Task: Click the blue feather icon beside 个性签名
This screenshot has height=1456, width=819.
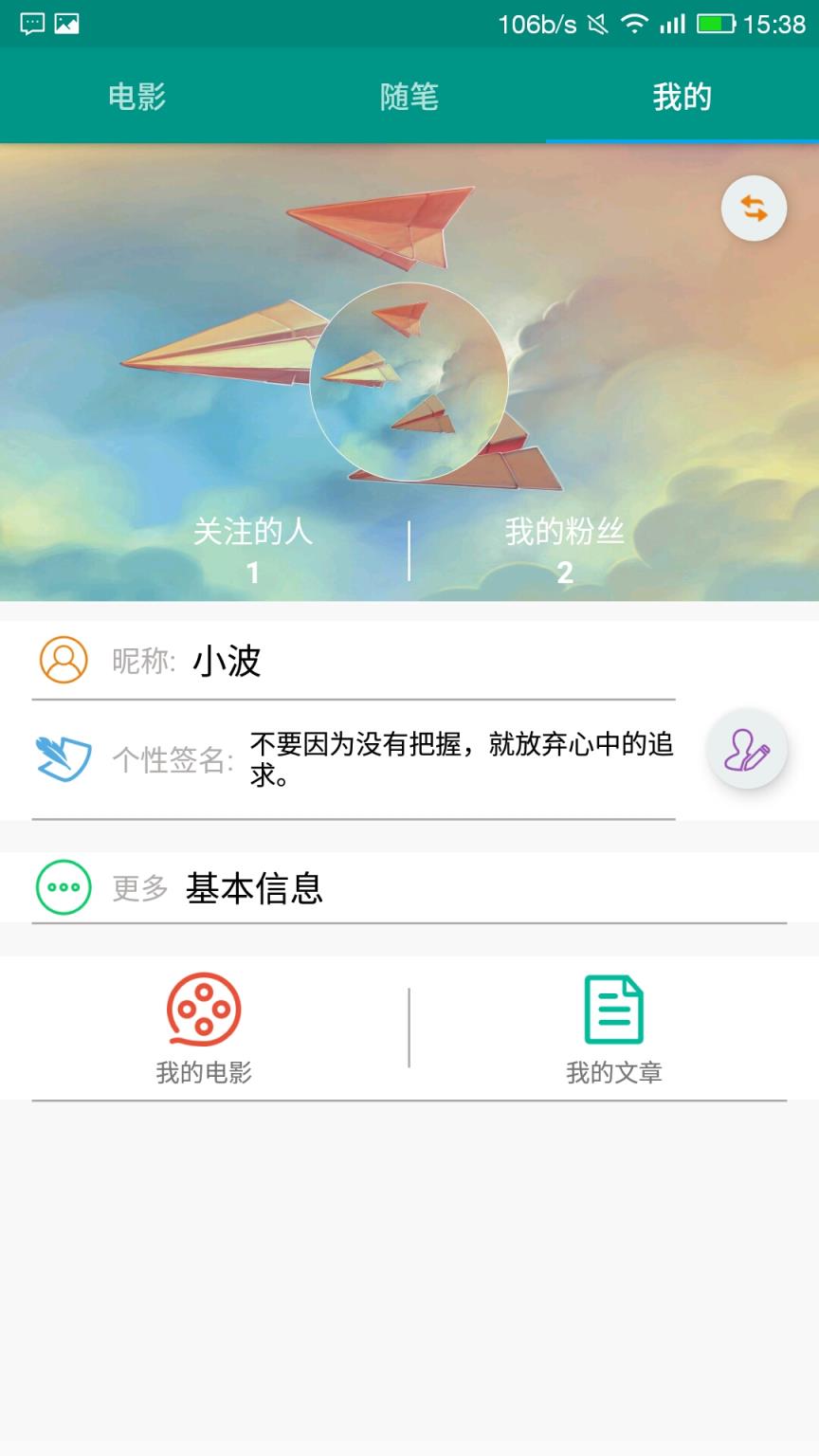Action: tap(63, 756)
